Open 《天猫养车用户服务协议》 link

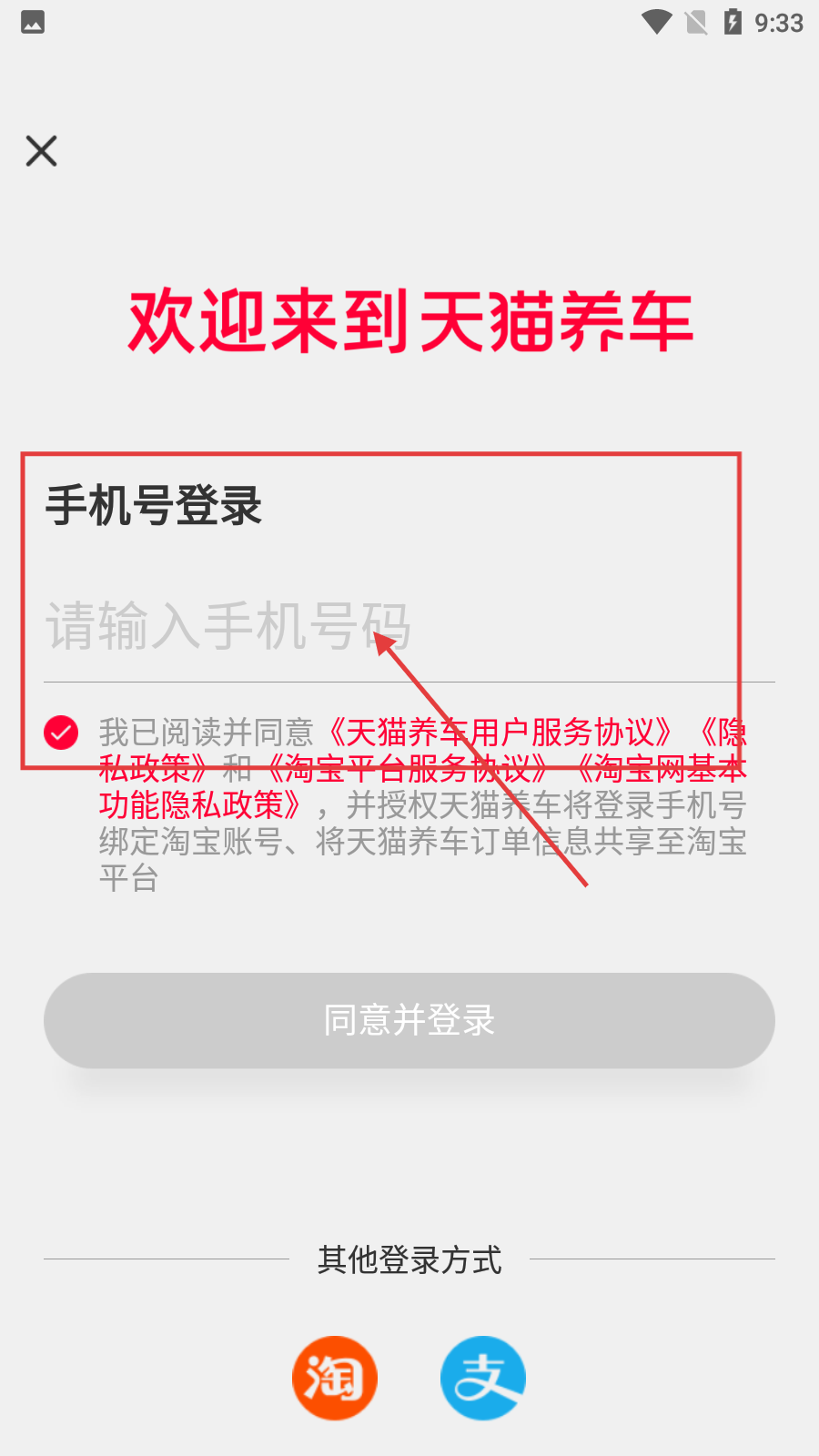pos(500,733)
